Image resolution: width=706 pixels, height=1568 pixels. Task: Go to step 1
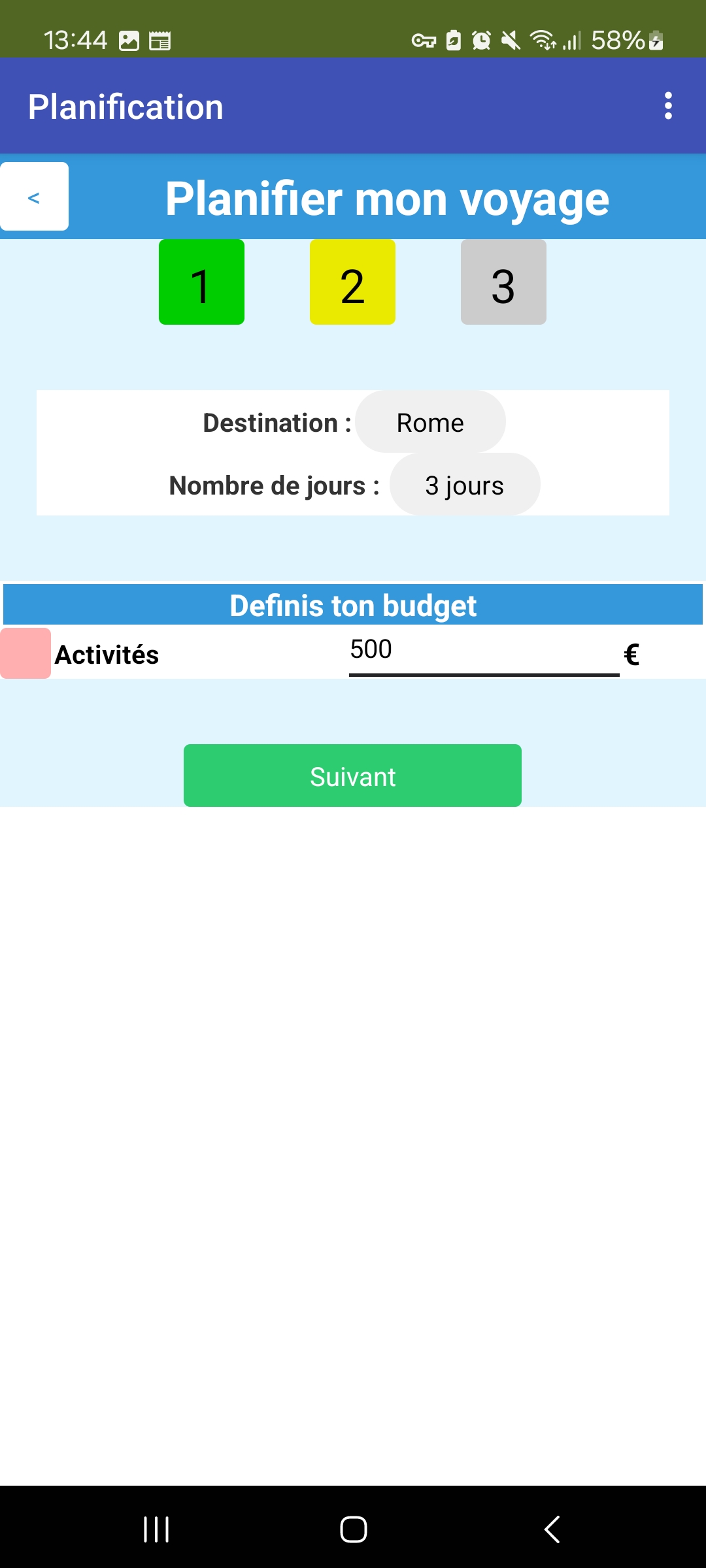[x=201, y=282]
